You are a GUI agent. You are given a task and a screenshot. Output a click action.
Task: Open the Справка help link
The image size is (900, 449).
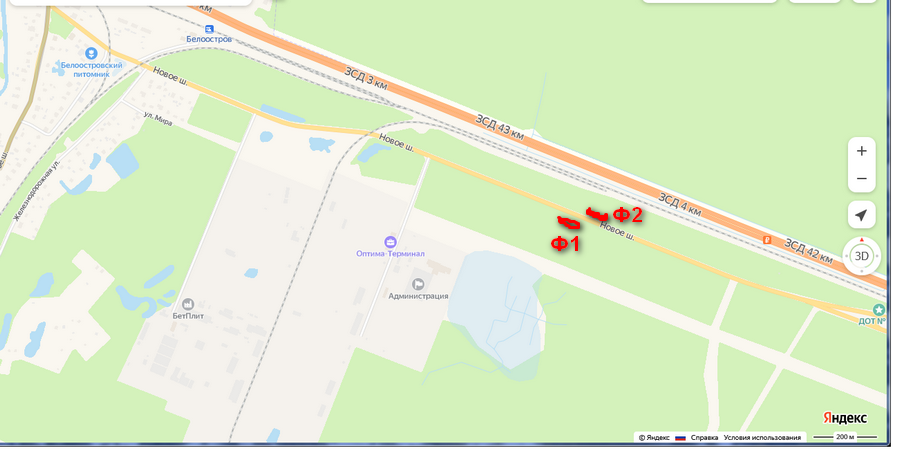(x=704, y=437)
